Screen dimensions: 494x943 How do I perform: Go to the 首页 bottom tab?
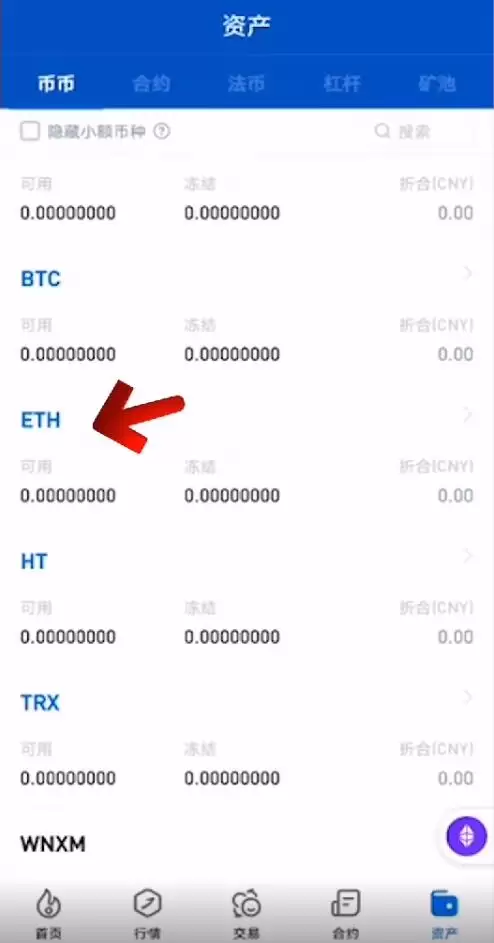coord(49,914)
